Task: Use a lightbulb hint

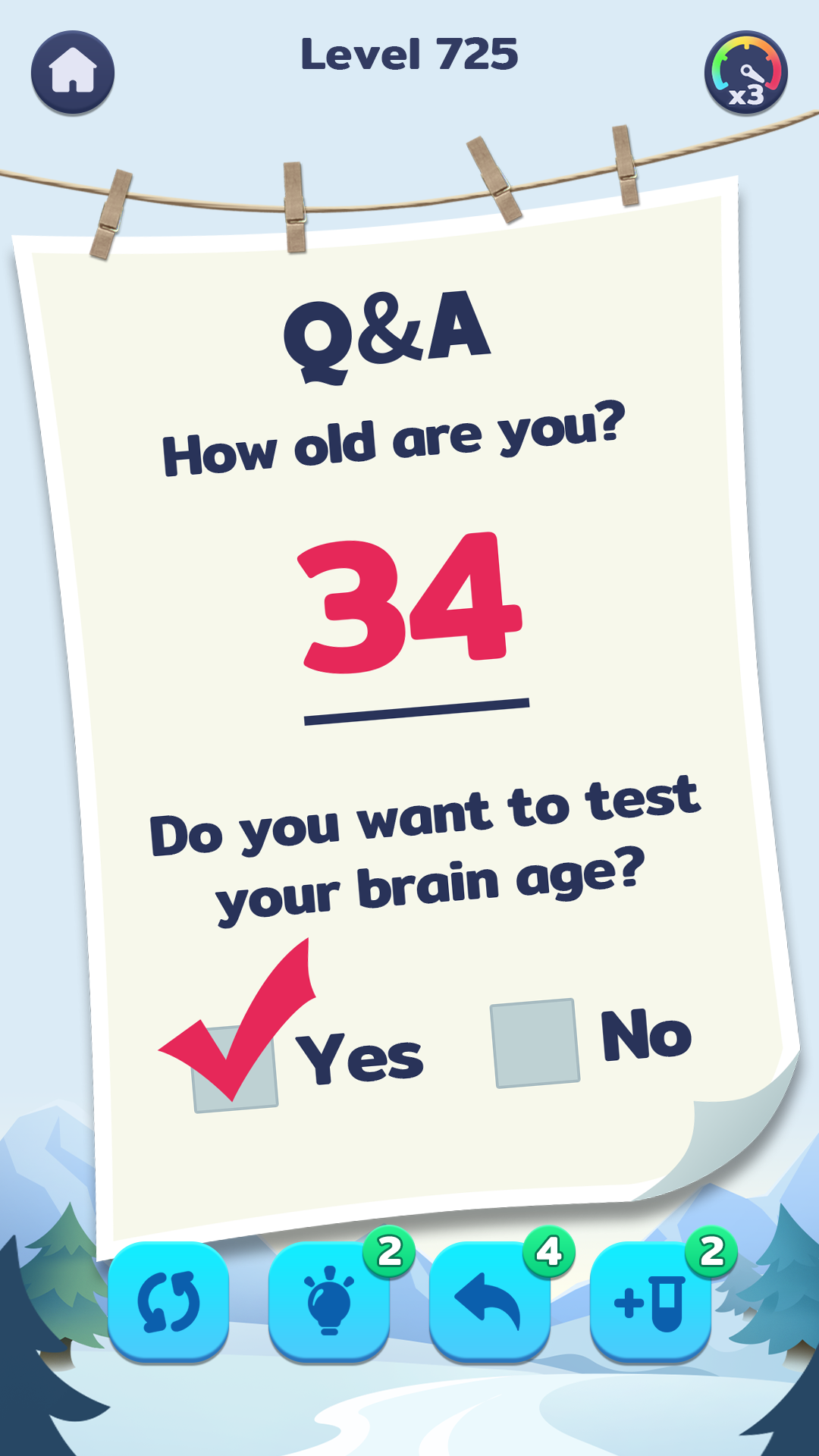Action: (x=329, y=1301)
